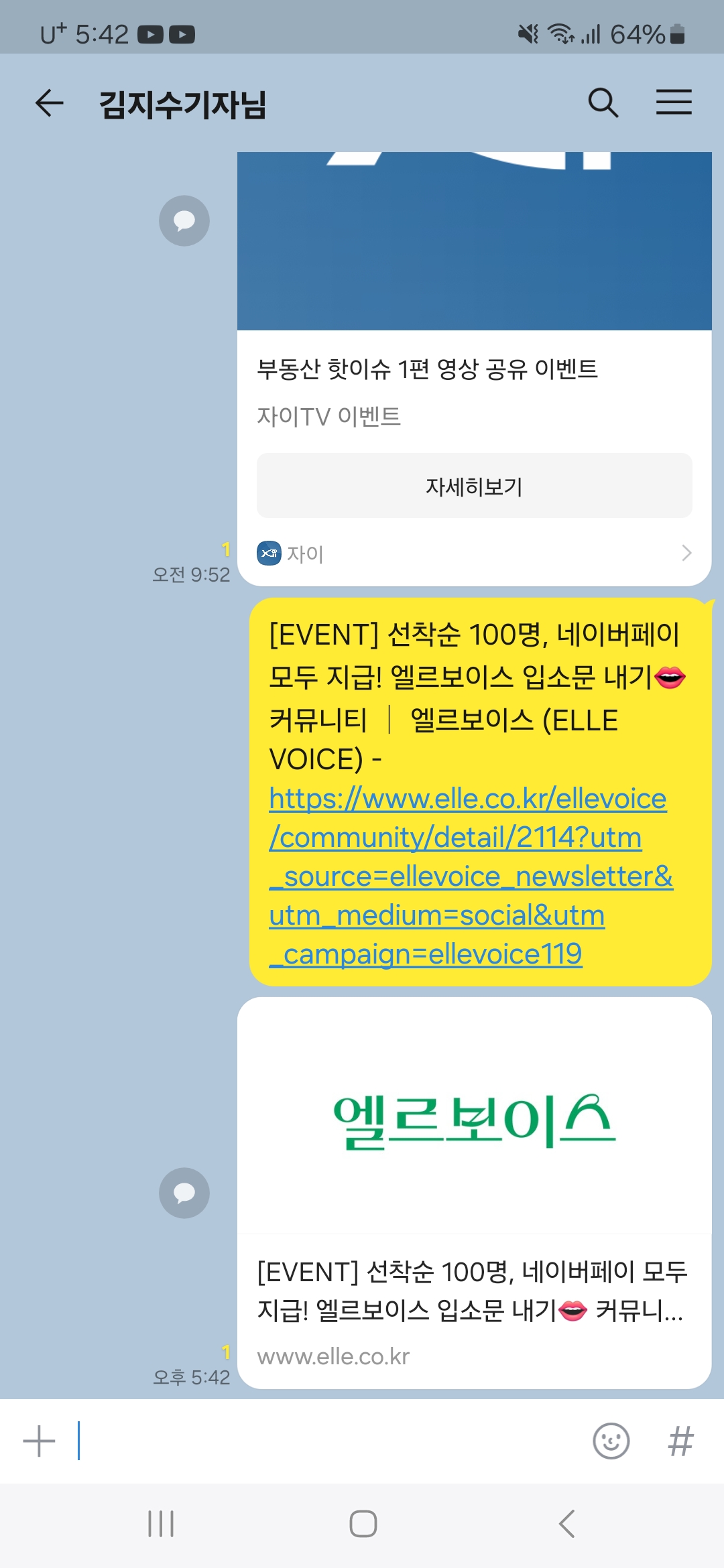Go back from the 김지수기자님 chat
The width and height of the screenshot is (724, 1568).
click(x=49, y=103)
